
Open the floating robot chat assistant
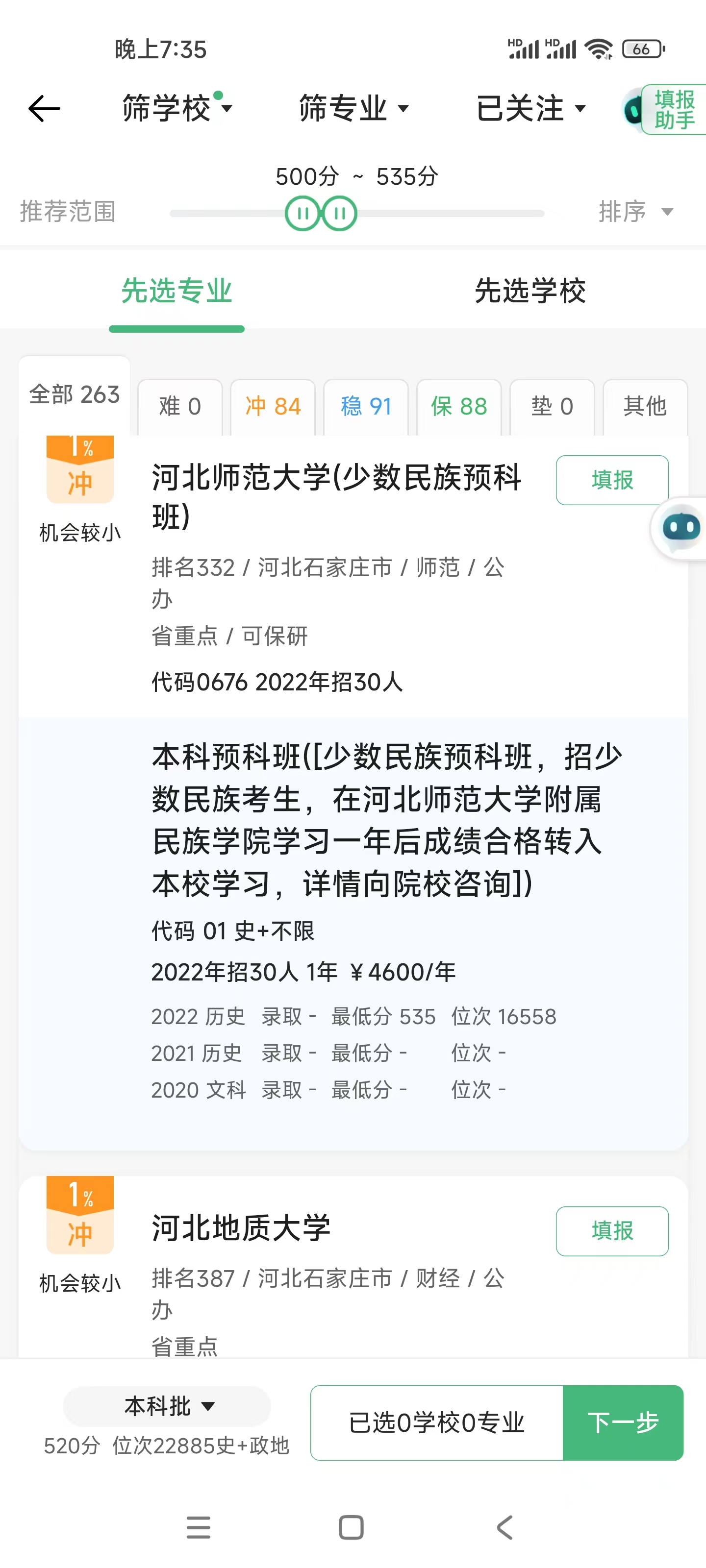tap(680, 528)
